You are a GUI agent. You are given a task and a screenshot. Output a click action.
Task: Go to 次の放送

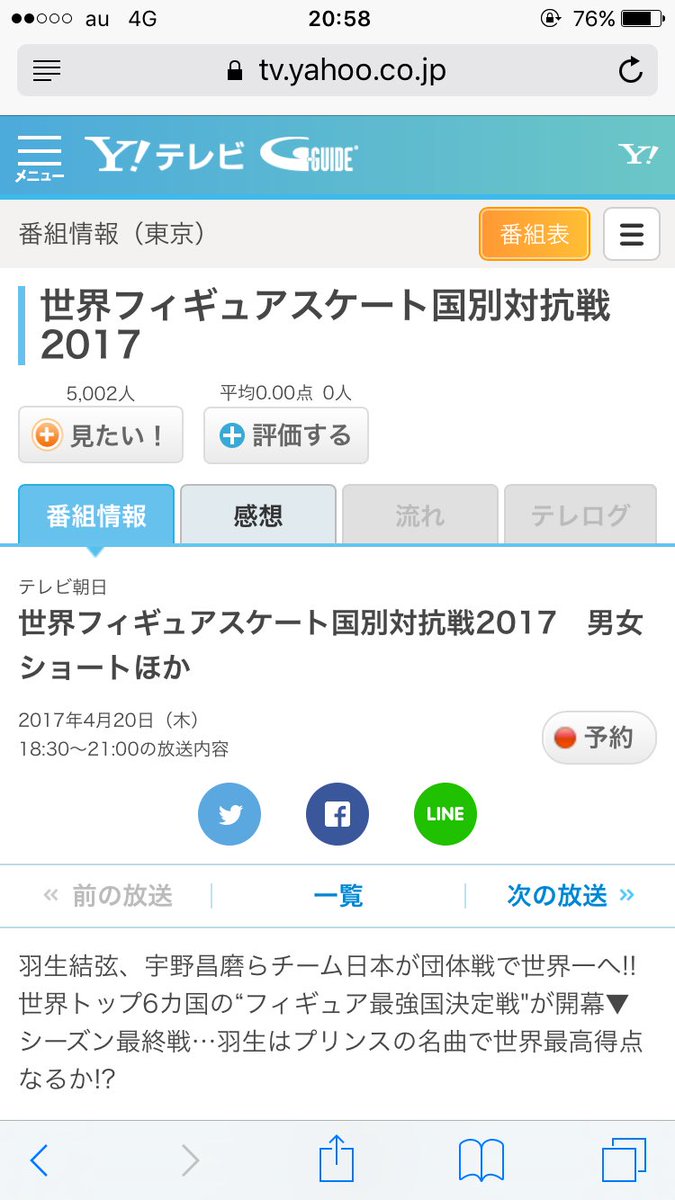point(570,895)
